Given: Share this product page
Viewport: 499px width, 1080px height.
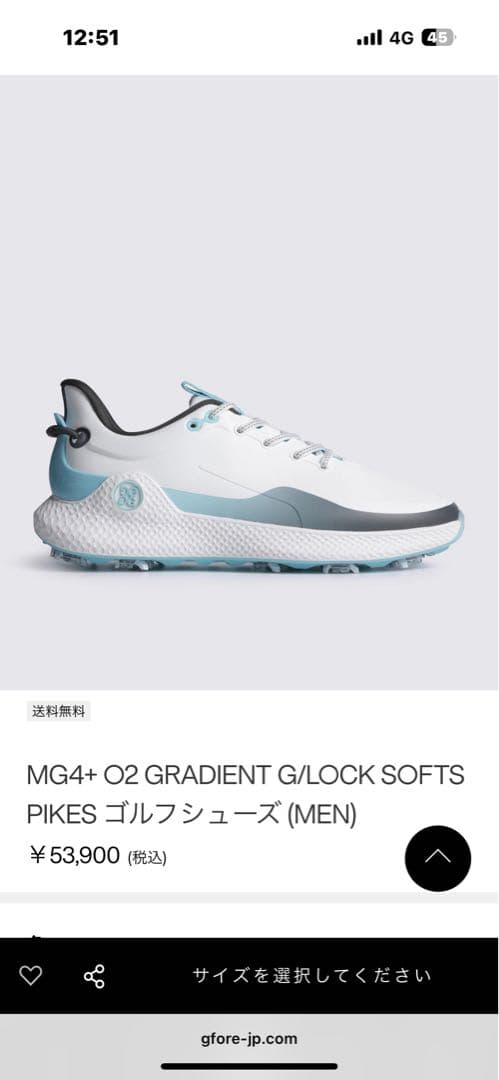Looking at the screenshot, I should (x=94, y=976).
